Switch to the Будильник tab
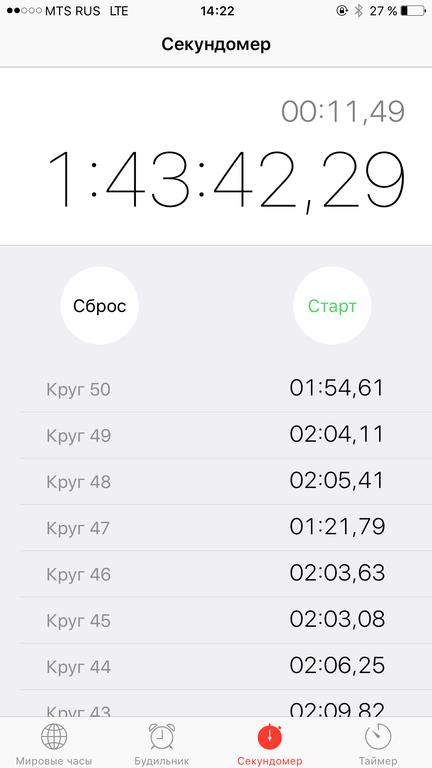 coord(162,744)
